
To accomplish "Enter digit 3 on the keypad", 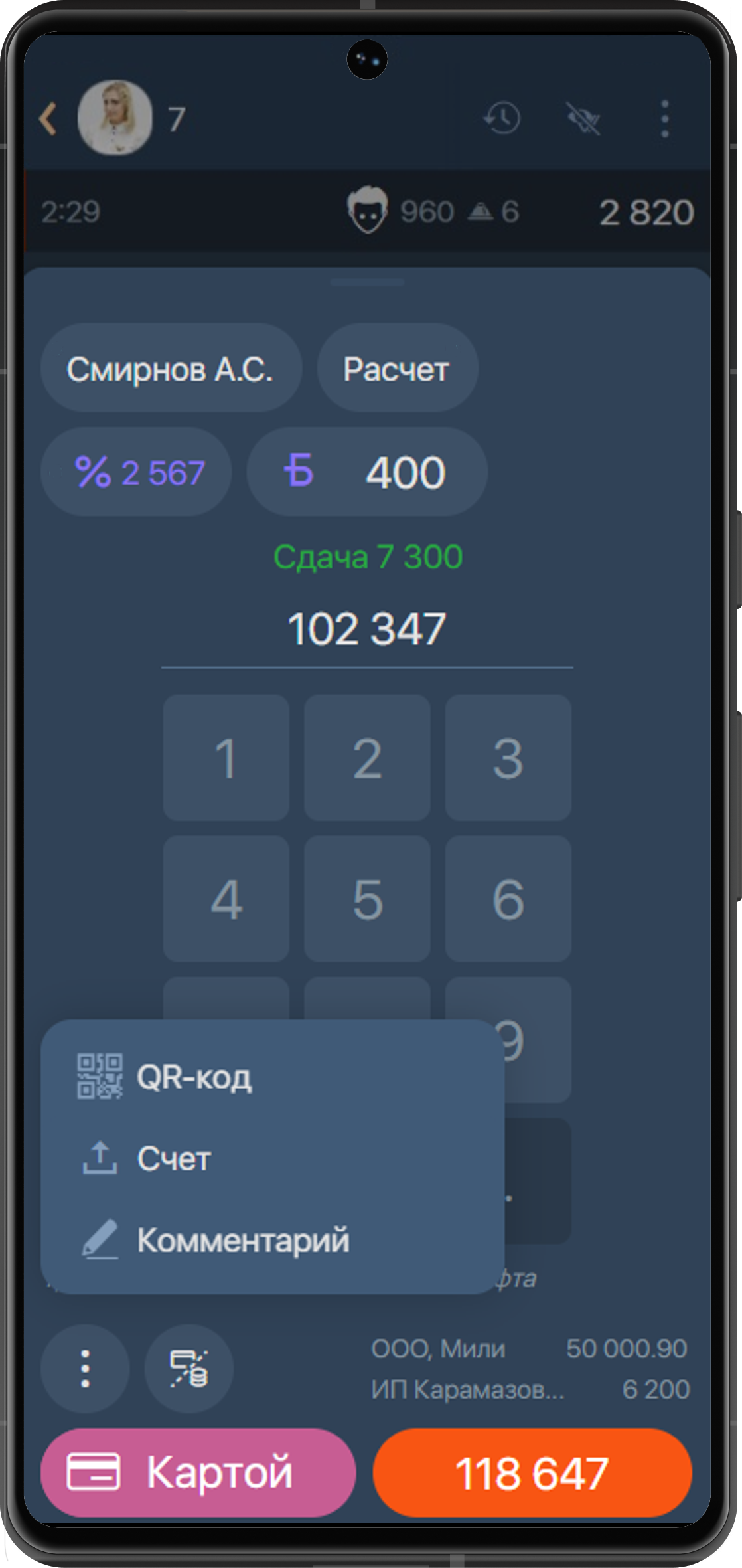I will click(508, 758).
